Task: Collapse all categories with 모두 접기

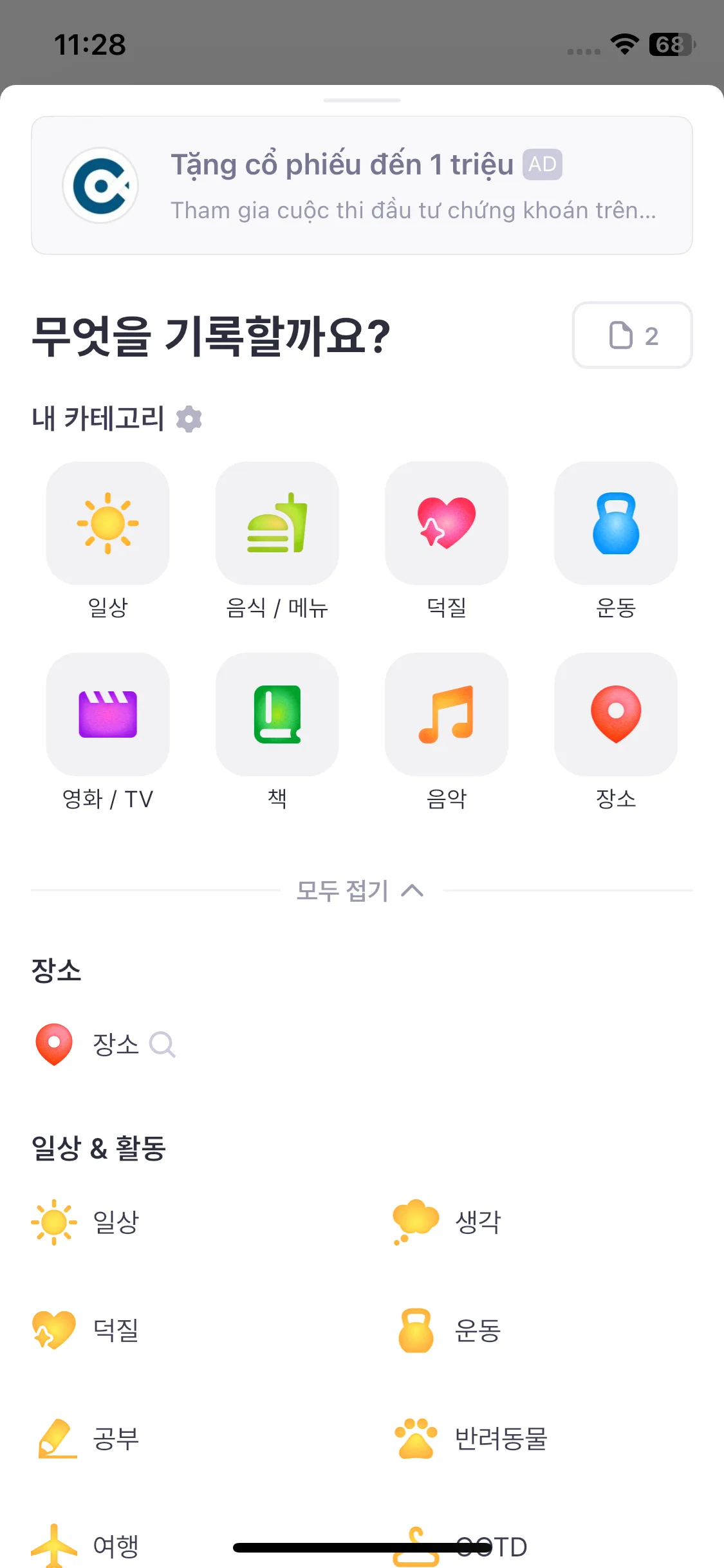Action: pos(343,891)
